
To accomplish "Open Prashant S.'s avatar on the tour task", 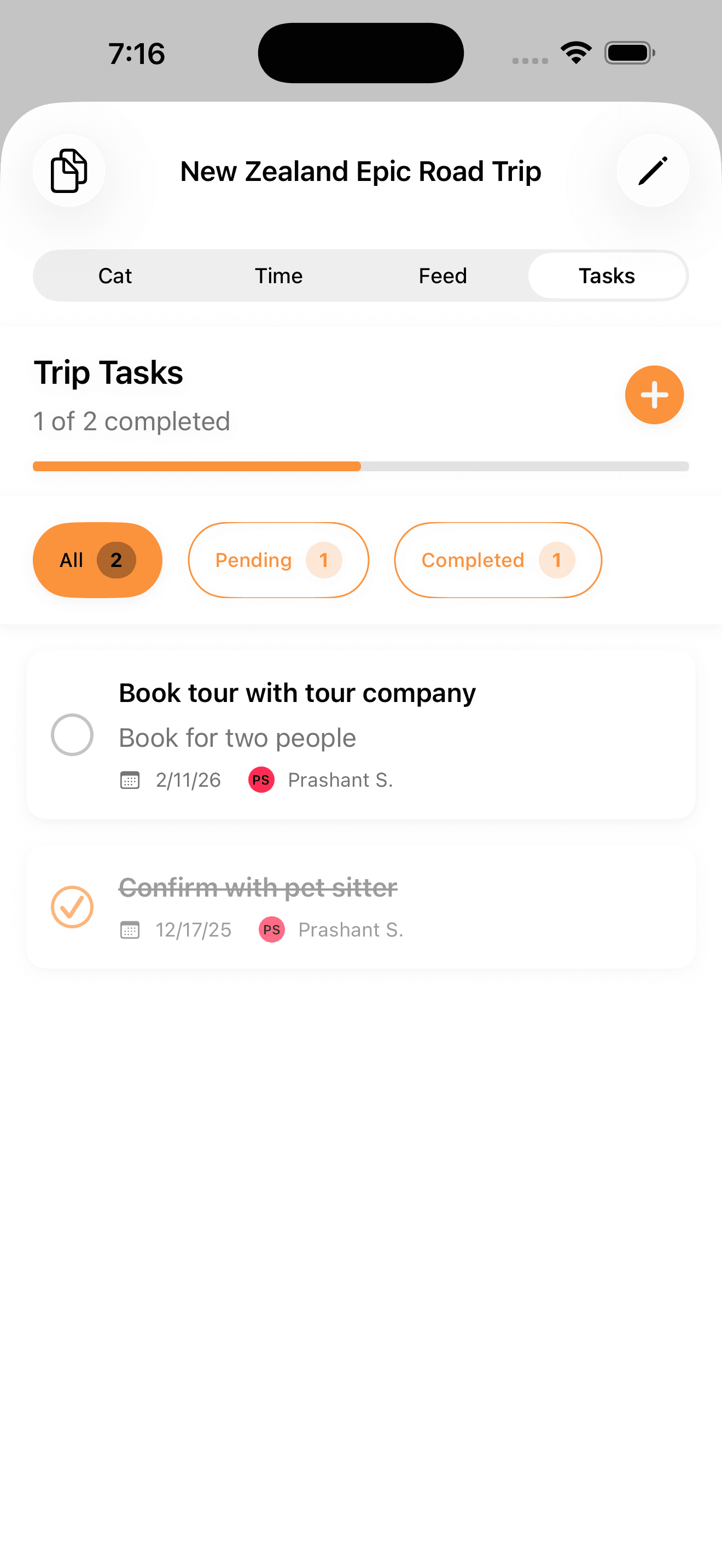I will pyautogui.click(x=260, y=780).
